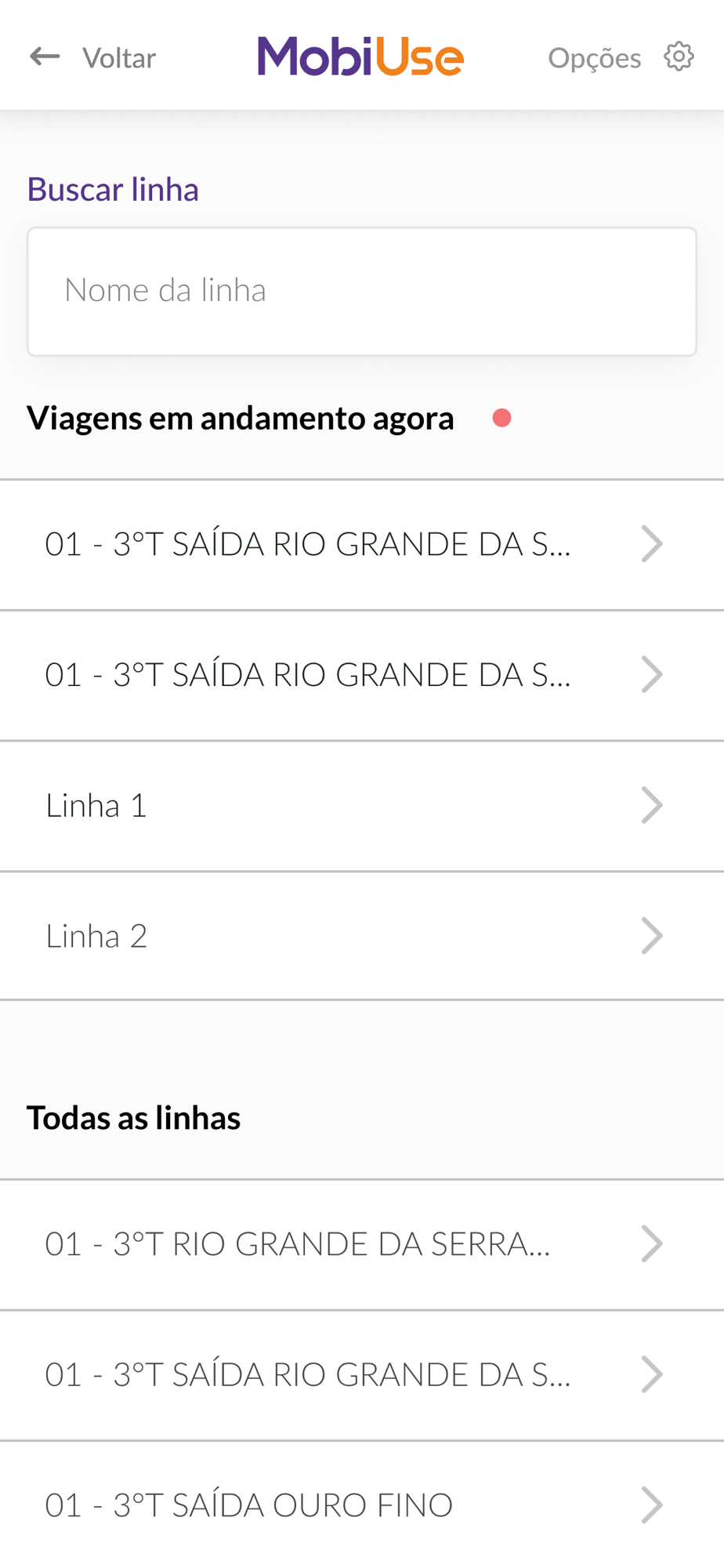Screen dimensions: 724x1568
Task: Open line 01 - 3°T SAÍDA OURO FINO
Action: pos(361,1504)
